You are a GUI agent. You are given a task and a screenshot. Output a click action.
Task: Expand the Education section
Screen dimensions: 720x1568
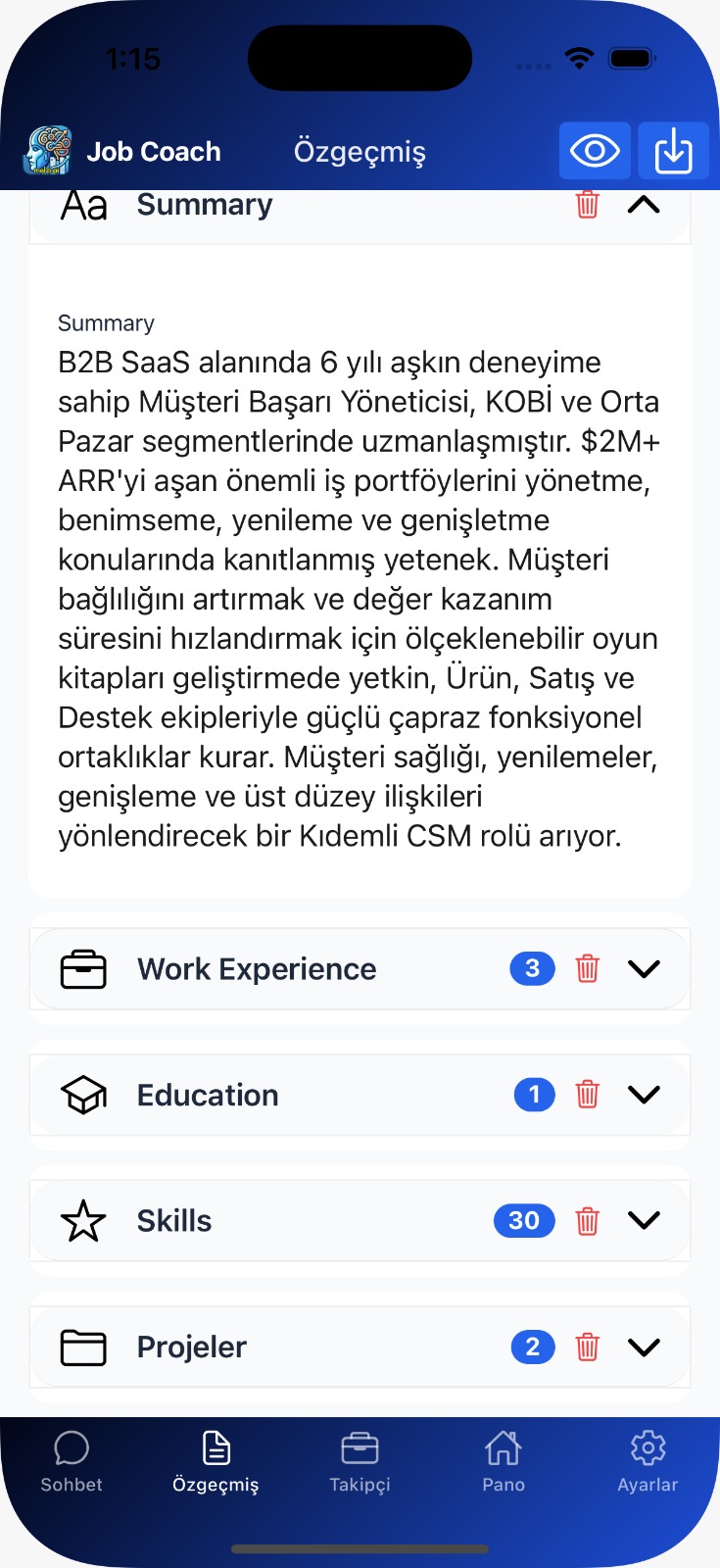coord(644,1095)
